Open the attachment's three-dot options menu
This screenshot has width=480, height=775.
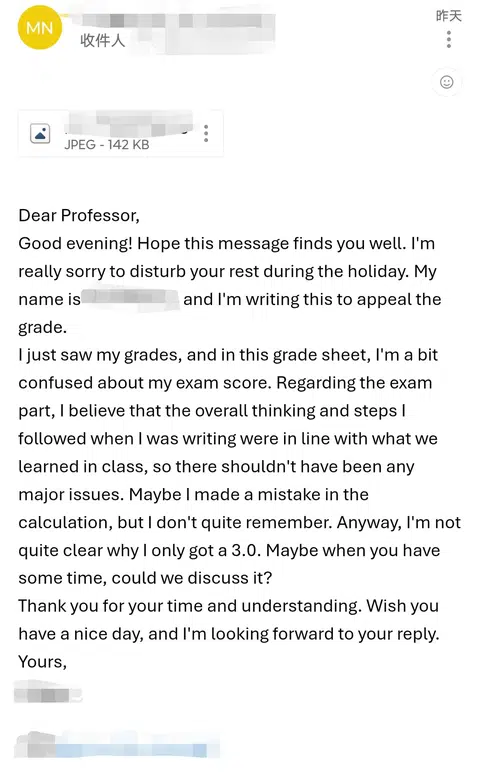[x=206, y=133]
